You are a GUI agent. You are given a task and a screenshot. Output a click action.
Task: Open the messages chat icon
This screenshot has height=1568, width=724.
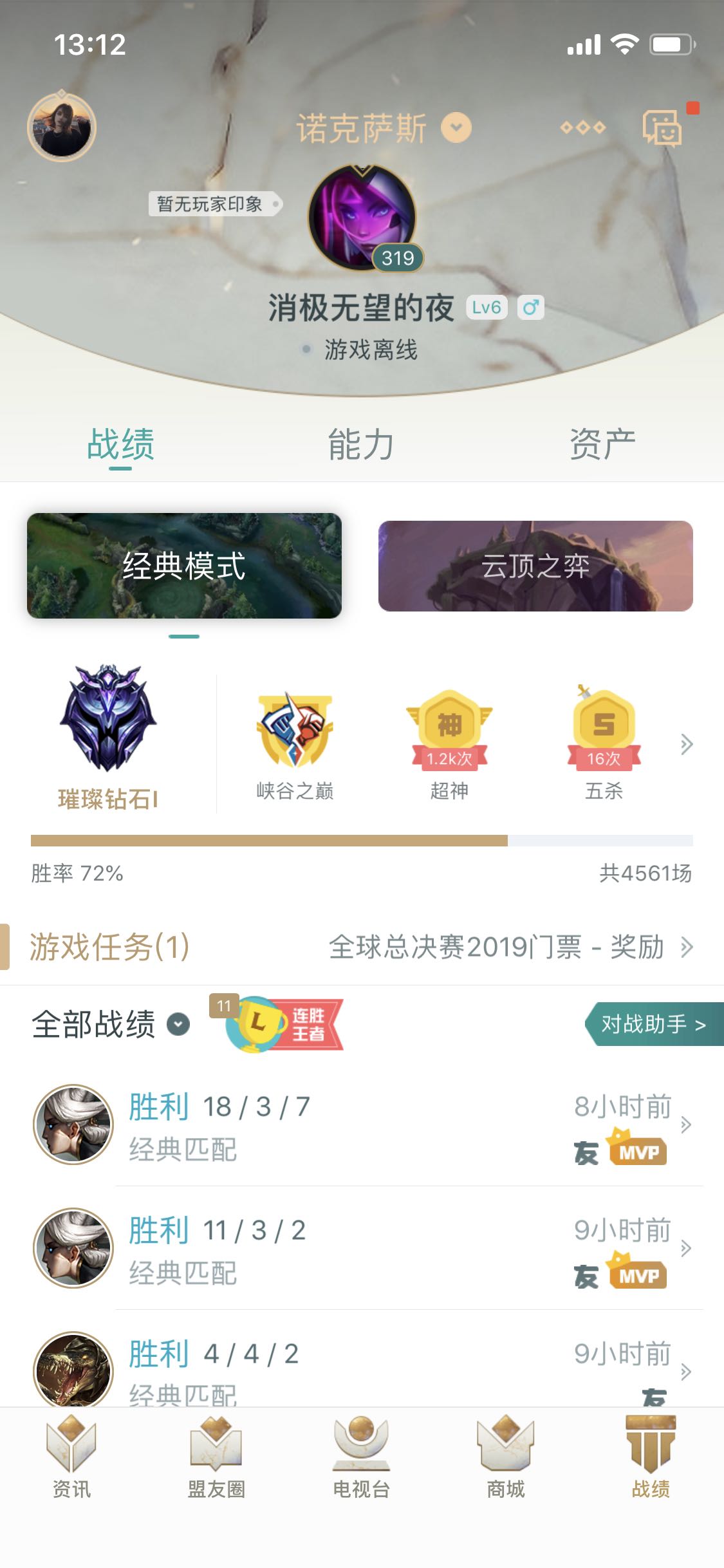pyautogui.click(x=662, y=127)
